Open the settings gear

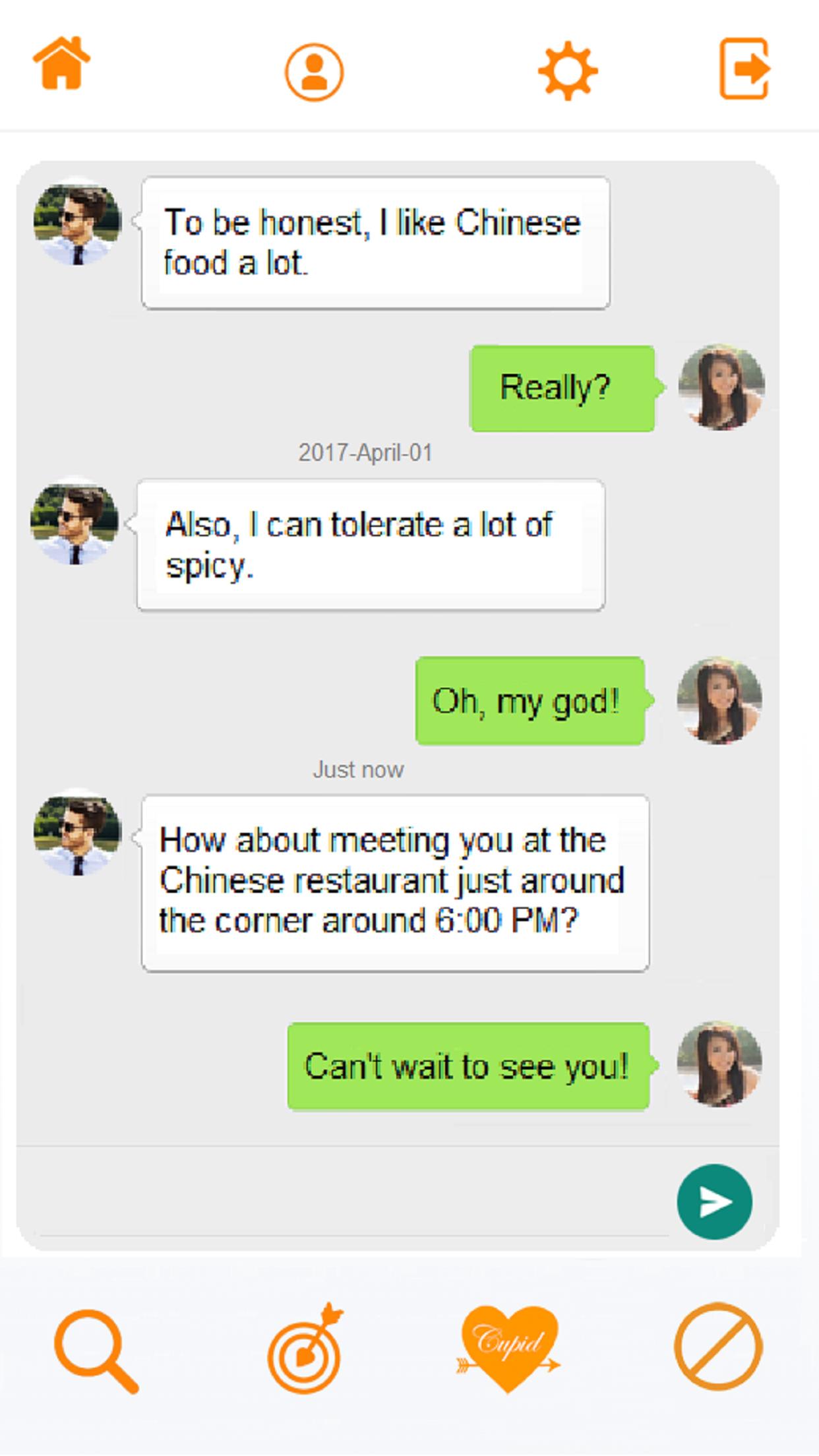(568, 71)
